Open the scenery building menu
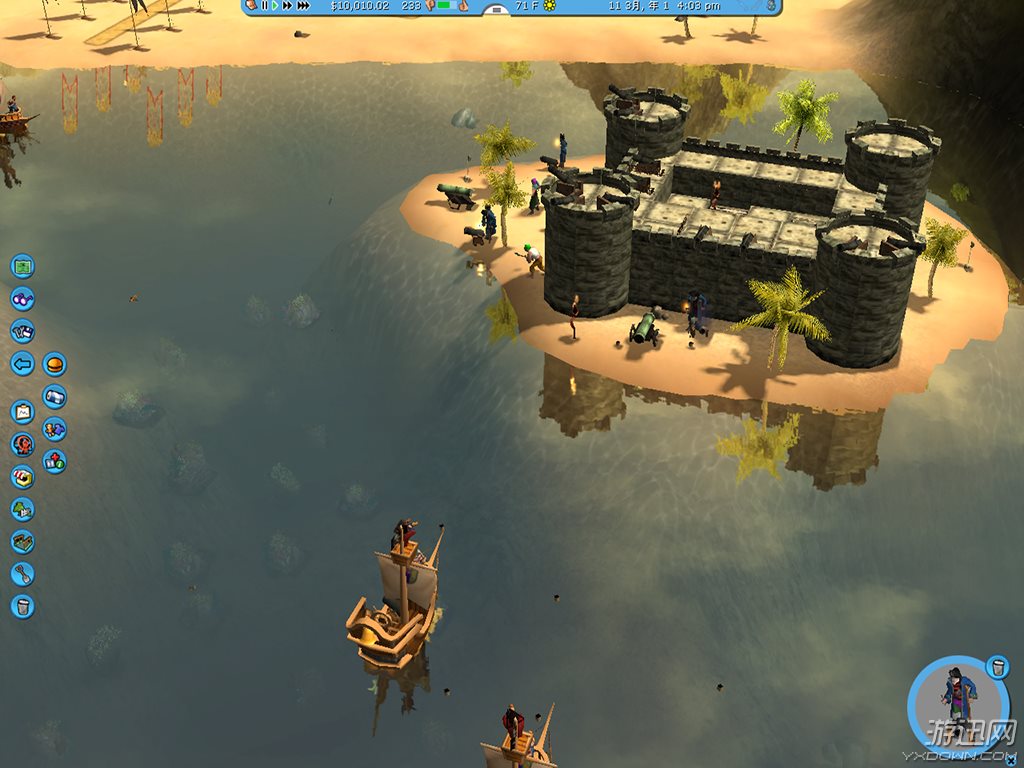The width and height of the screenshot is (1024, 768). pos(22,509)
